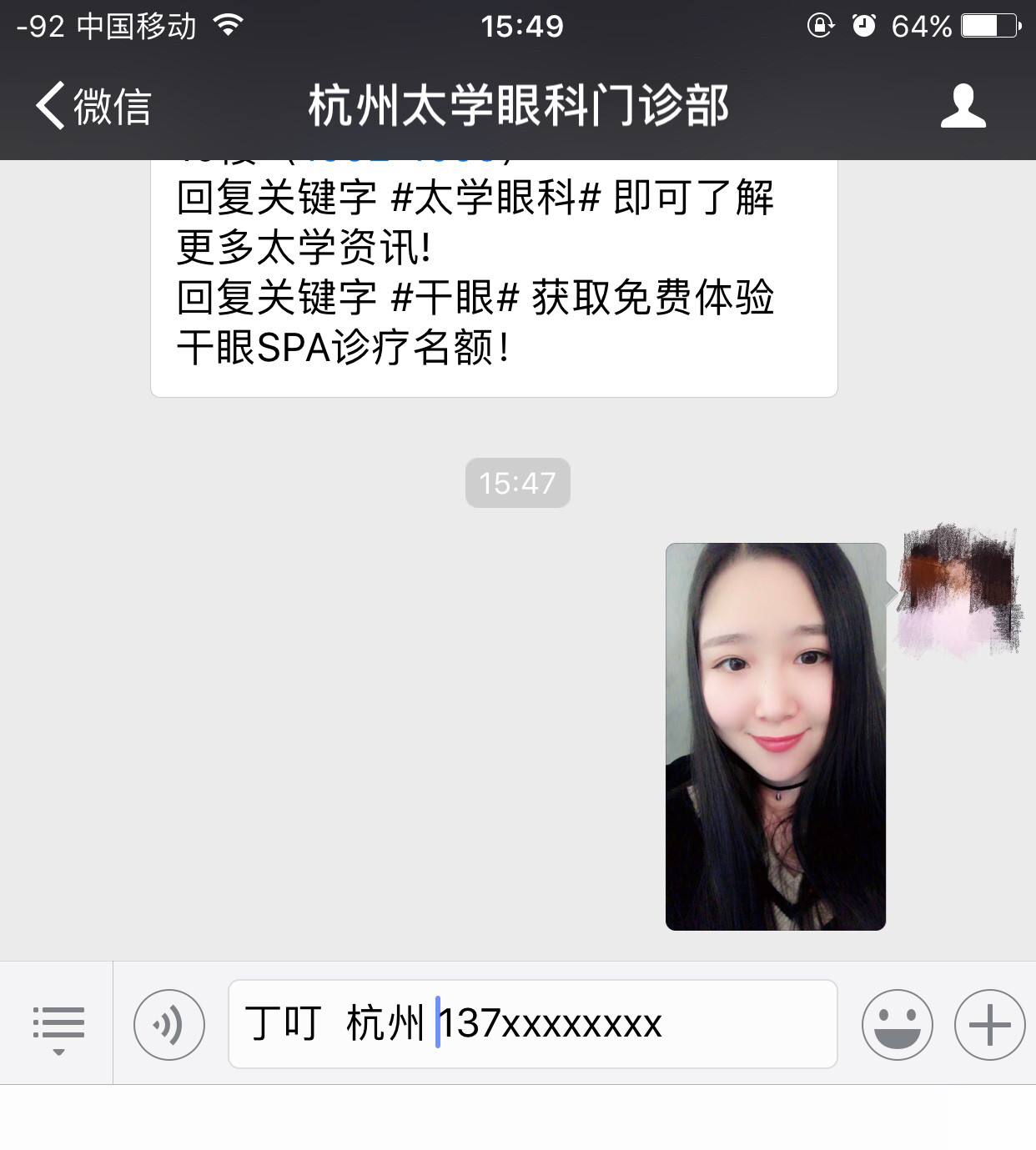
Task: Open the plus attachment menu
Action: click(989, 1025)
